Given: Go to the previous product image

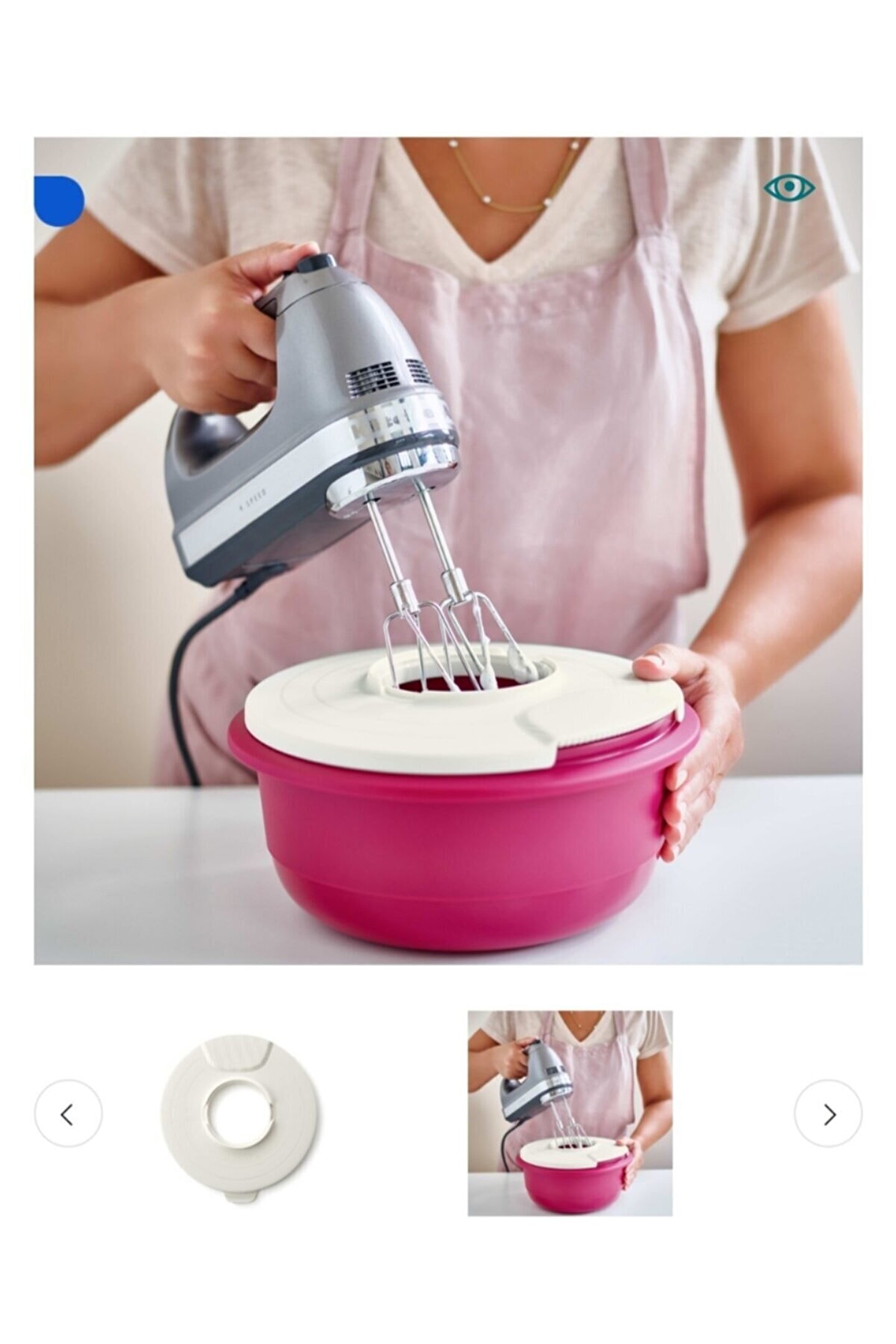Looking at the screenshot, I should pos(68,1115).
